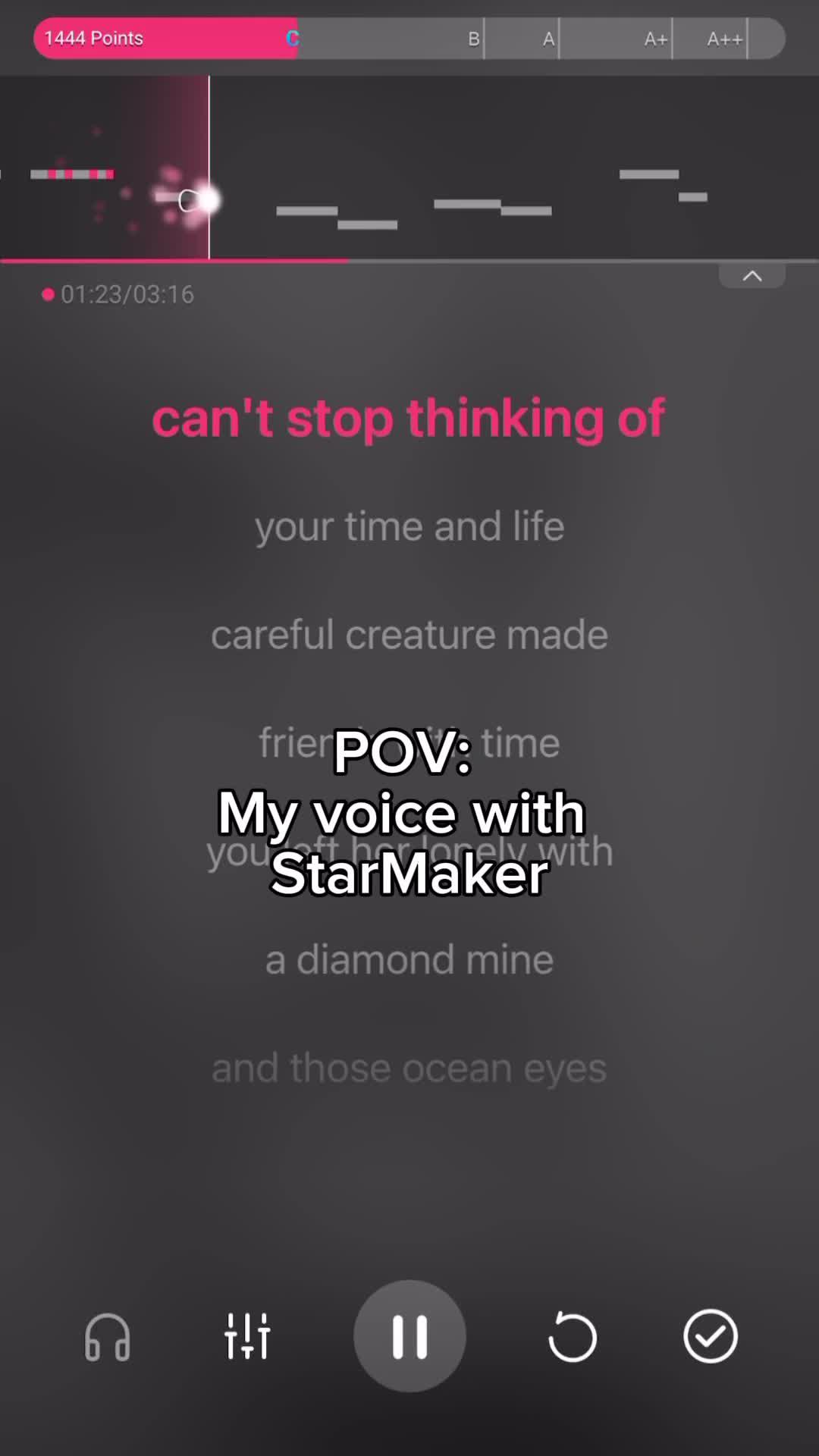This screenshot has width=819, height=1456.
Task: Tap the 1444 Points score label
Action: pos(93,38)
